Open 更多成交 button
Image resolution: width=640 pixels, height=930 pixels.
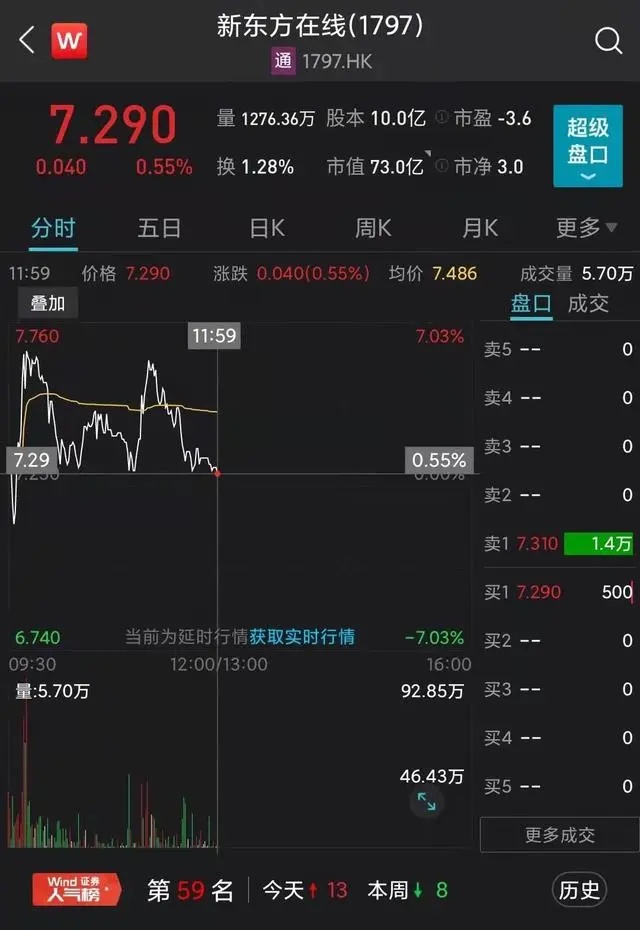[559, 835]
